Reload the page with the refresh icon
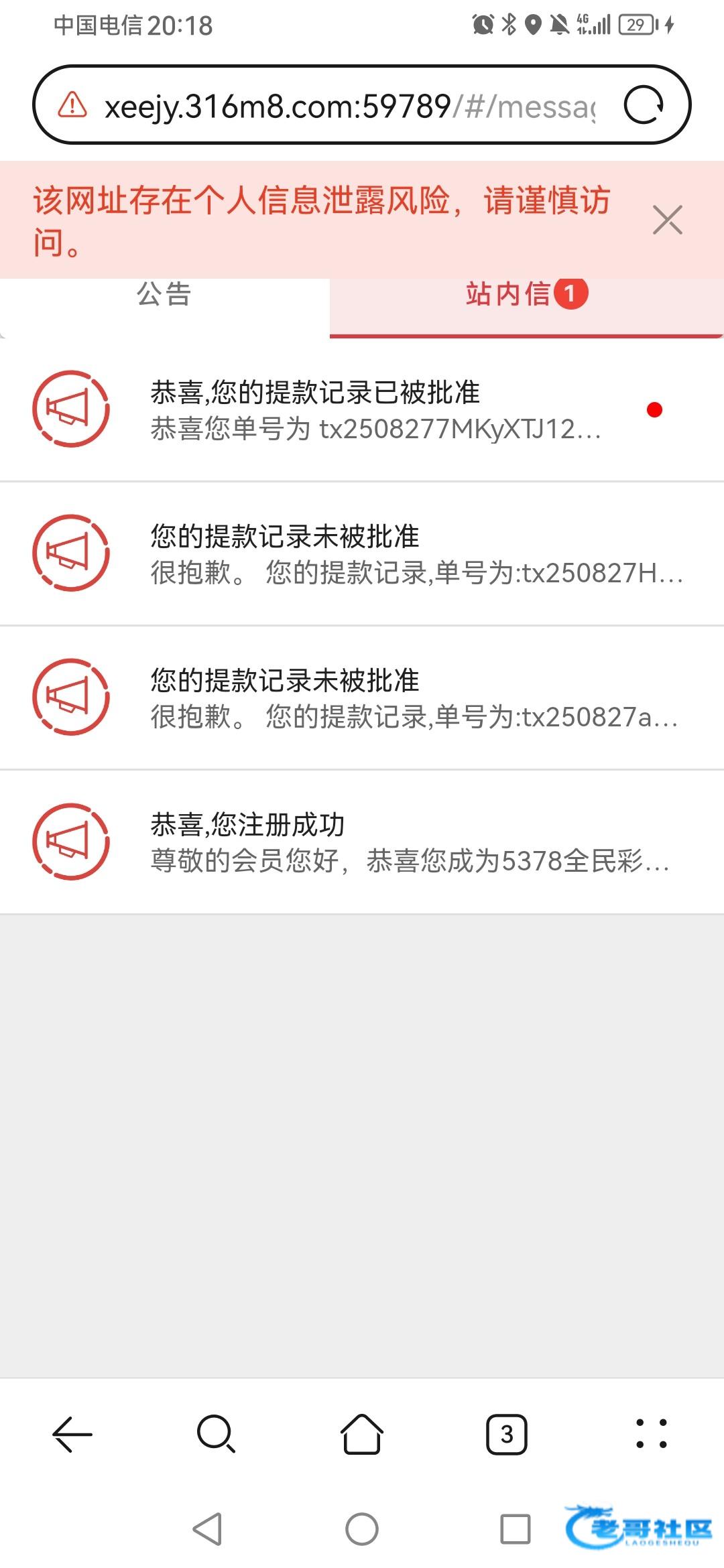Viewport: 724px width, 1568px height. pyautogui.click(x=644, y=105)
